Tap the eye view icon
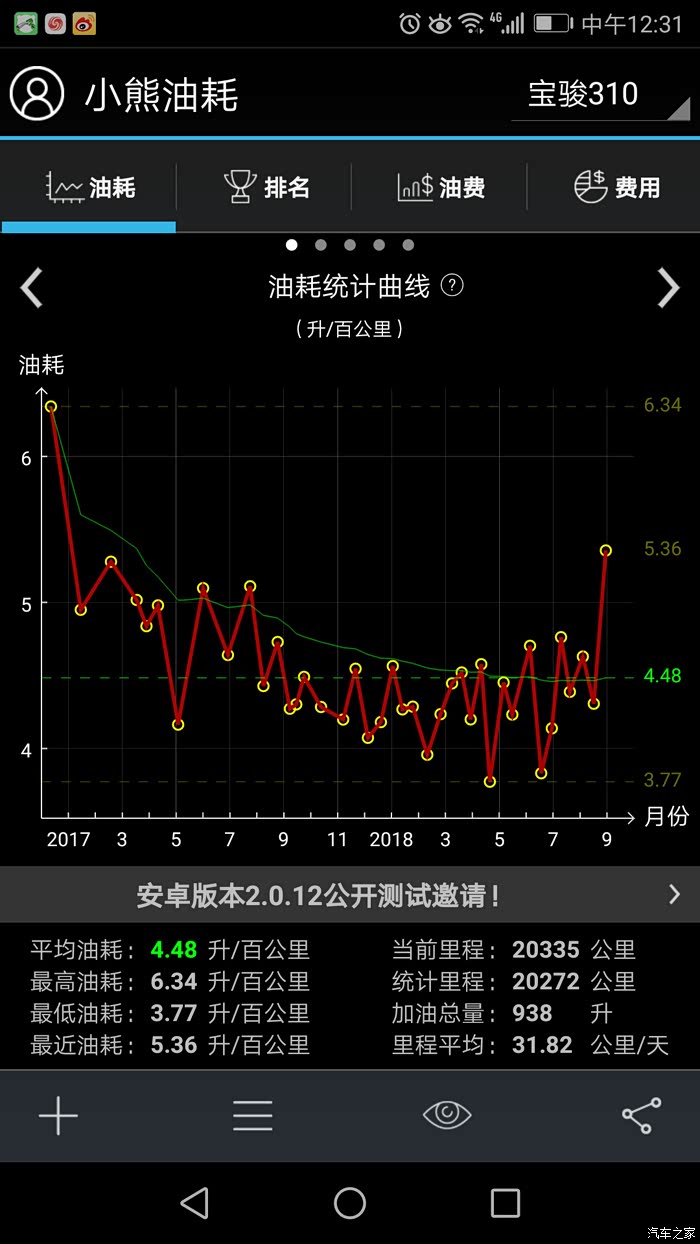The height and width of the screenshot is (1244, 700). (447, 1115)
